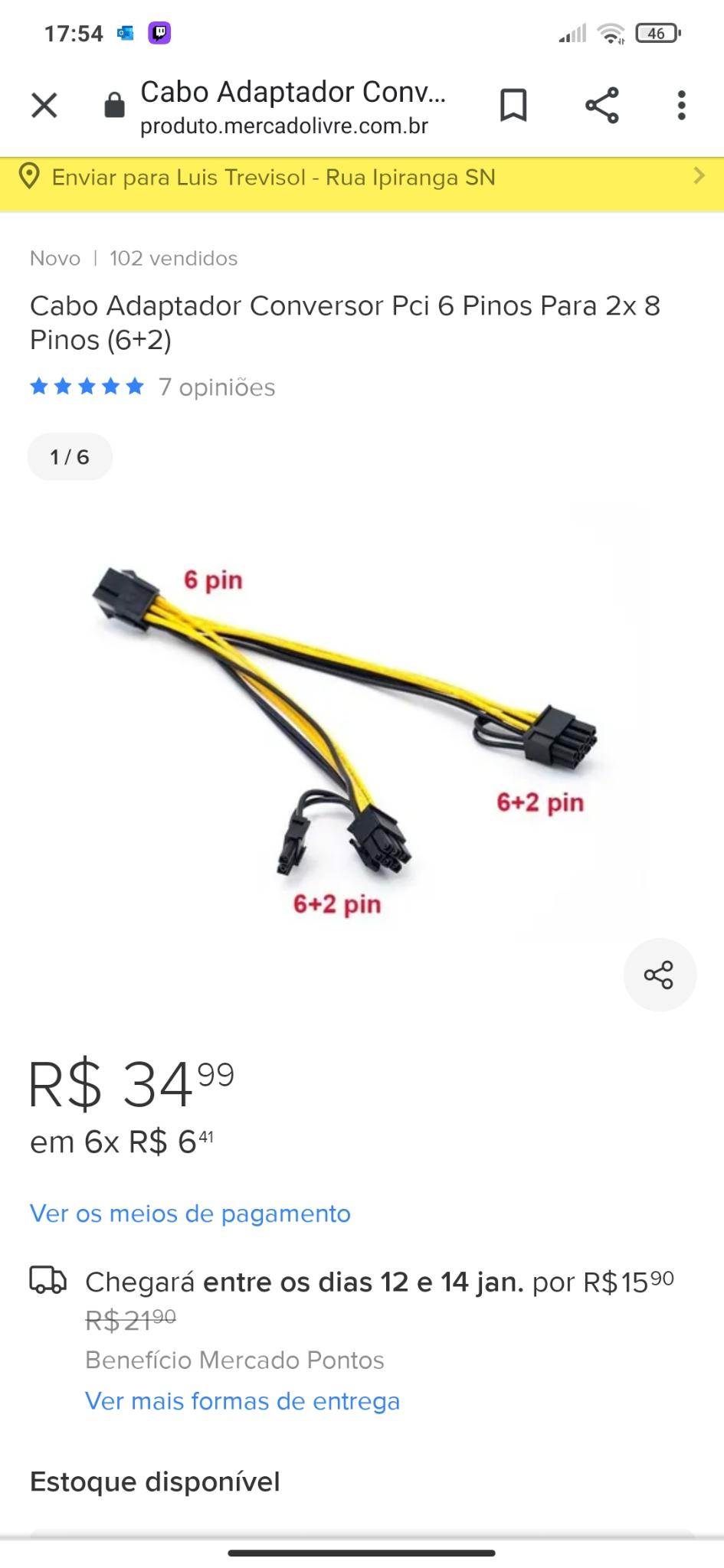724x1568 pixels.
Task: Change delivery address in yellow banner
Action: (362, 178)
